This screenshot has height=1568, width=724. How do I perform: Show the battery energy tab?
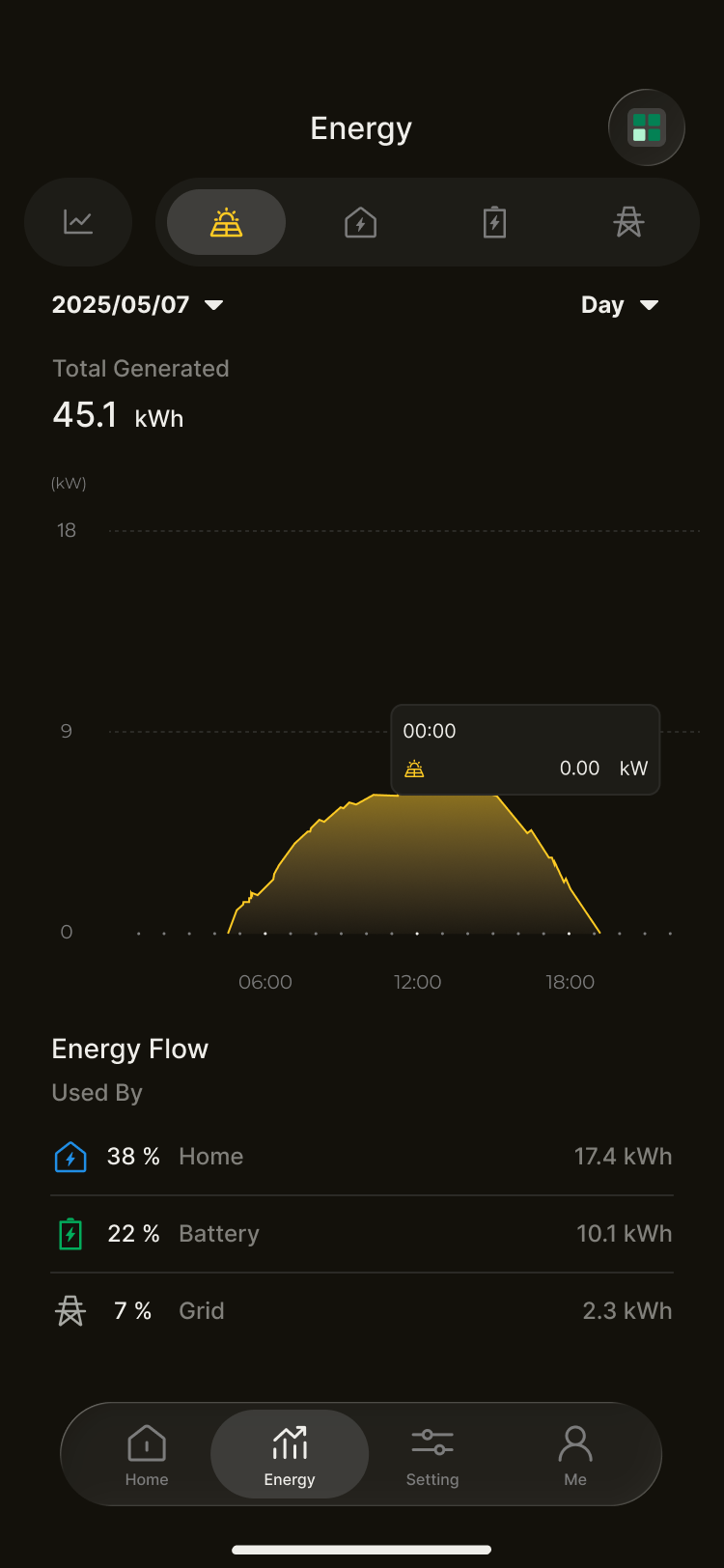[494, 222]
